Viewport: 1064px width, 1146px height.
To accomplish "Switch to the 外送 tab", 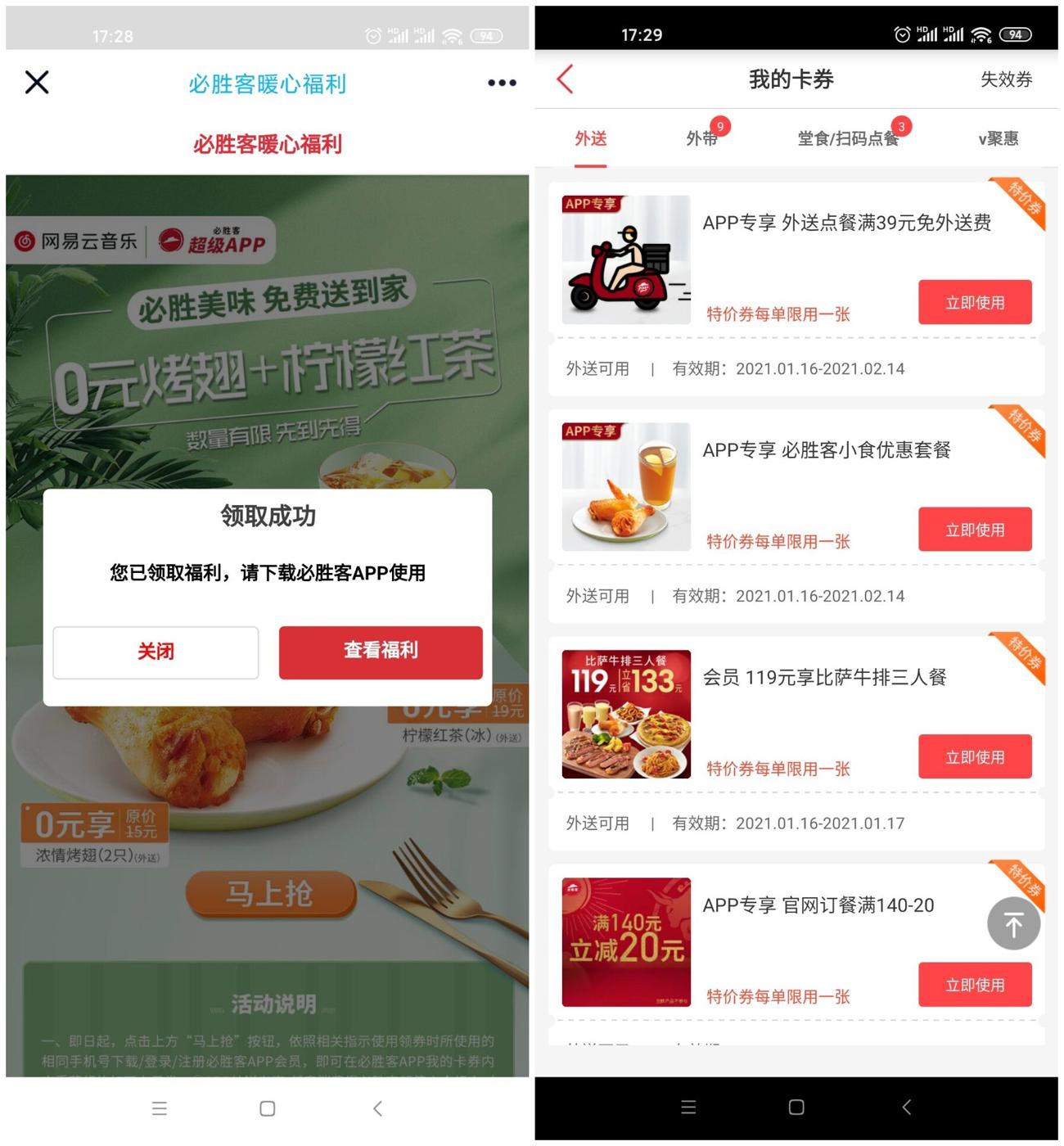I will tap(590, 138).
